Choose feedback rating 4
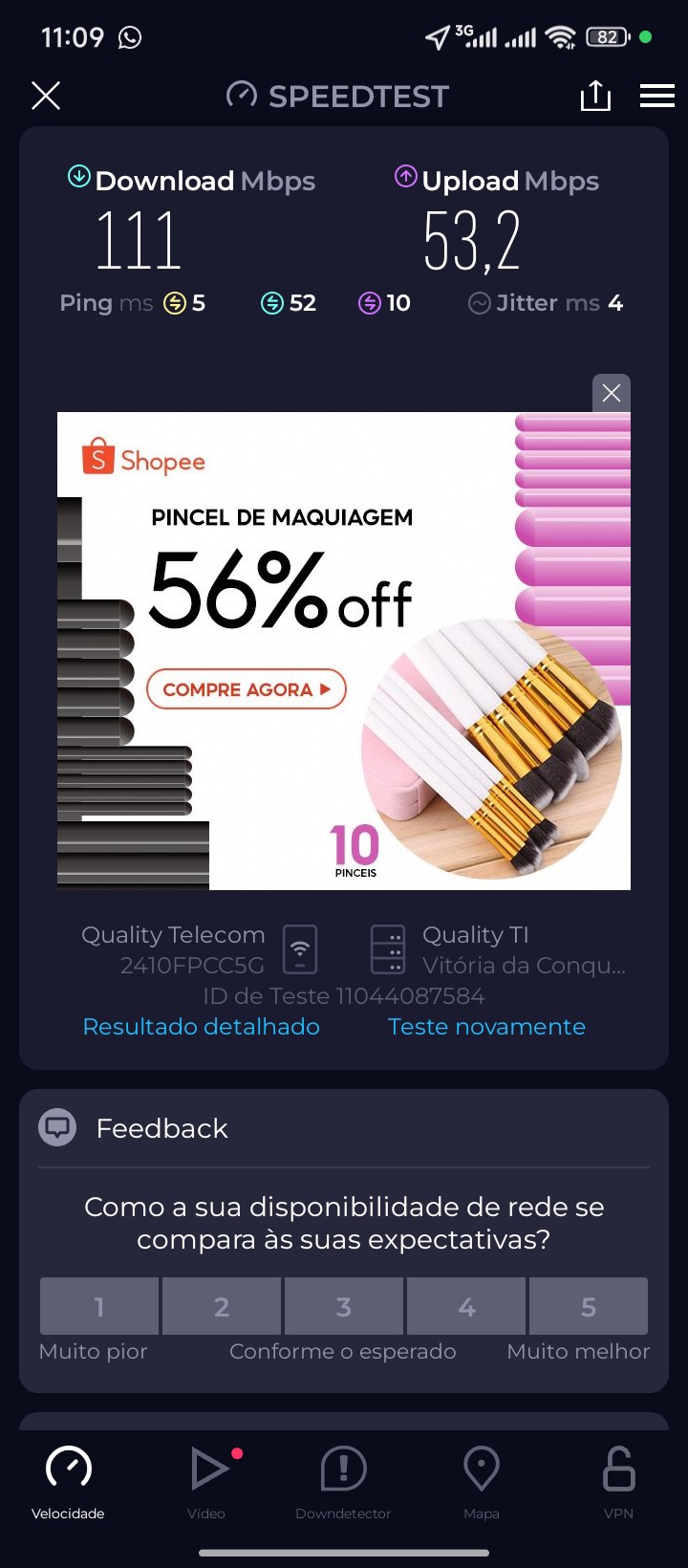The width and height of the screenshot is (688, 1568). (466, 1306)
